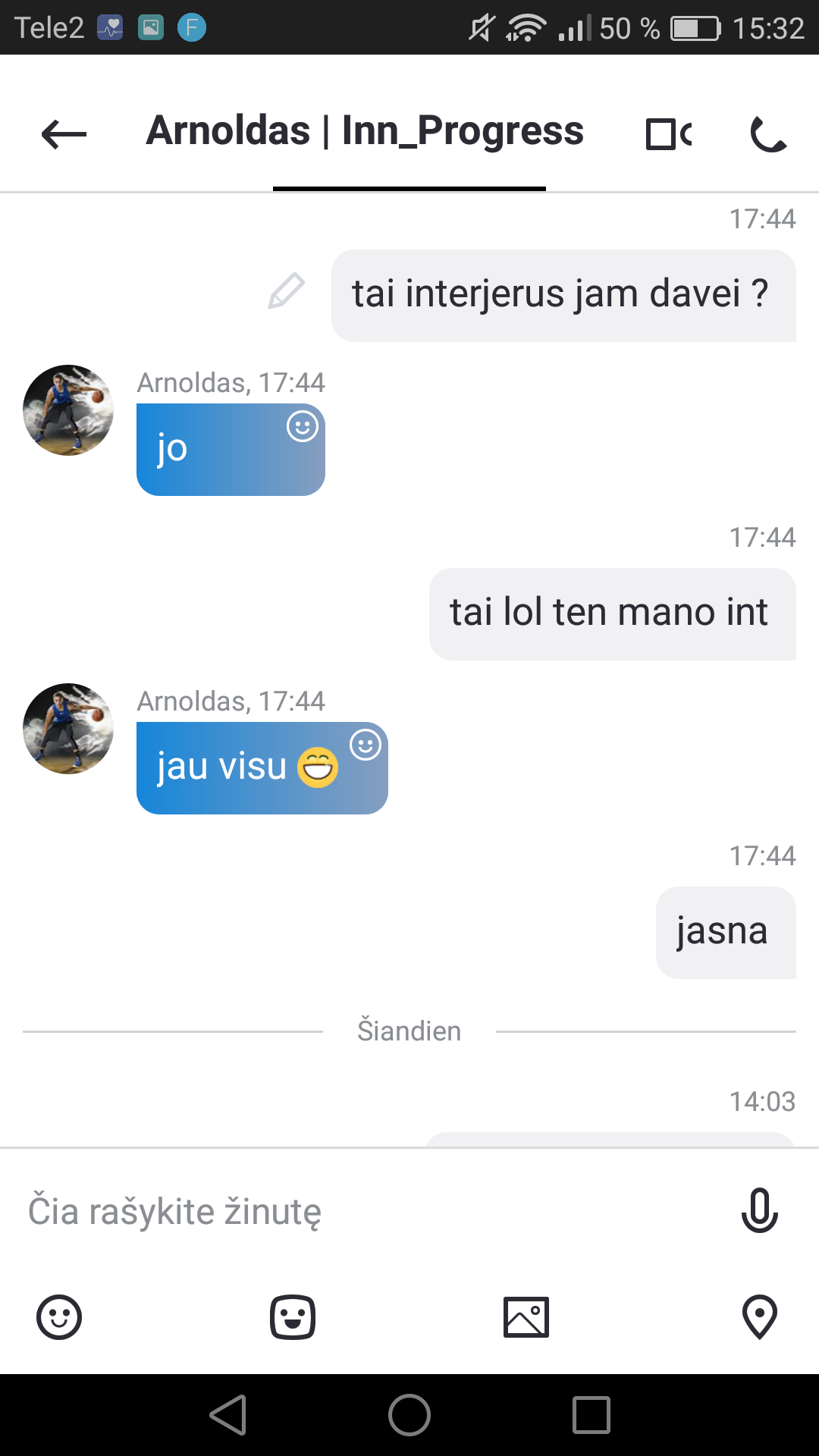
Task: Tap the system home button
Action: (409, 1415)
